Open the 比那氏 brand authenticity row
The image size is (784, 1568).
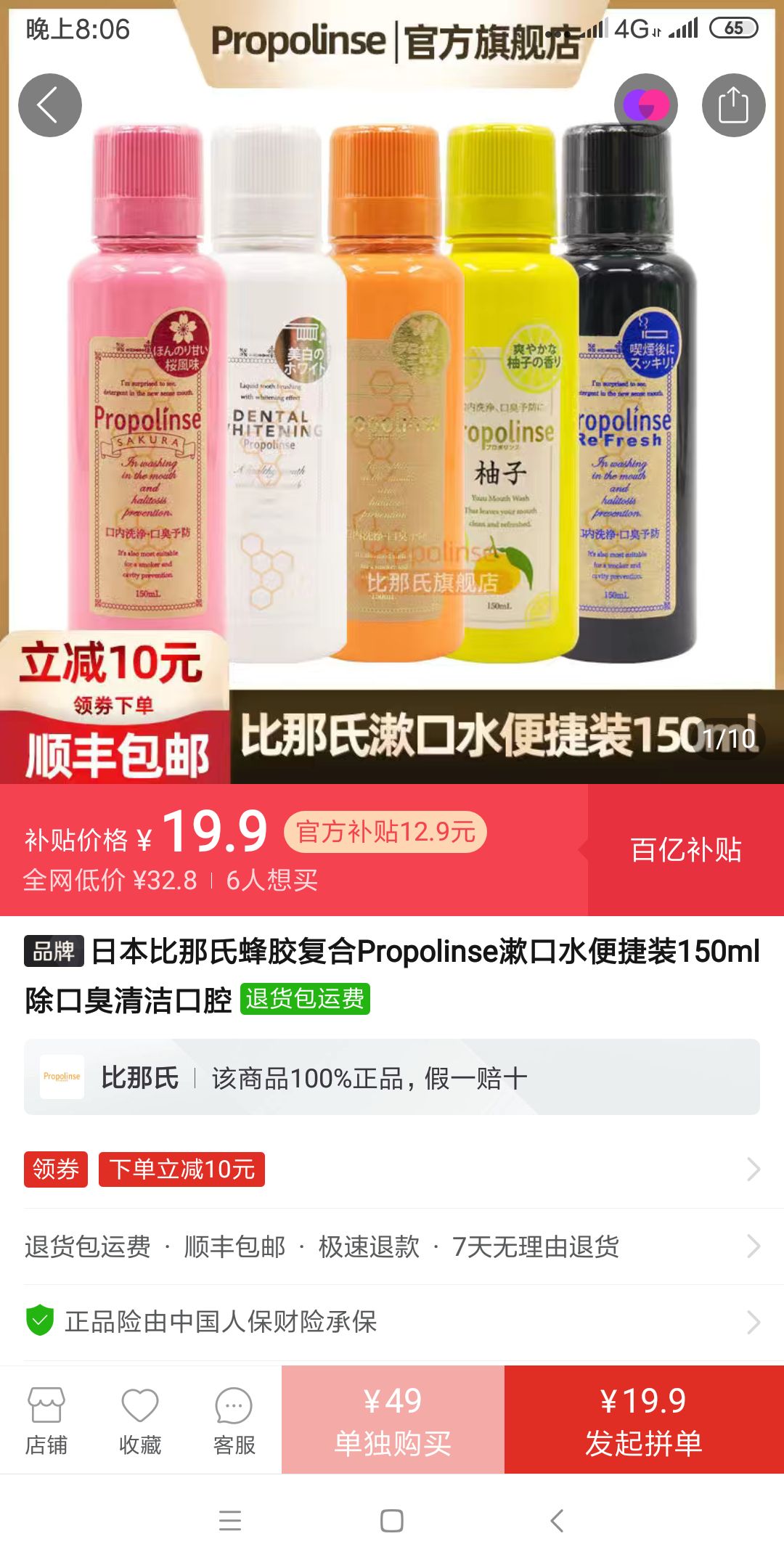coord(392,1077)
